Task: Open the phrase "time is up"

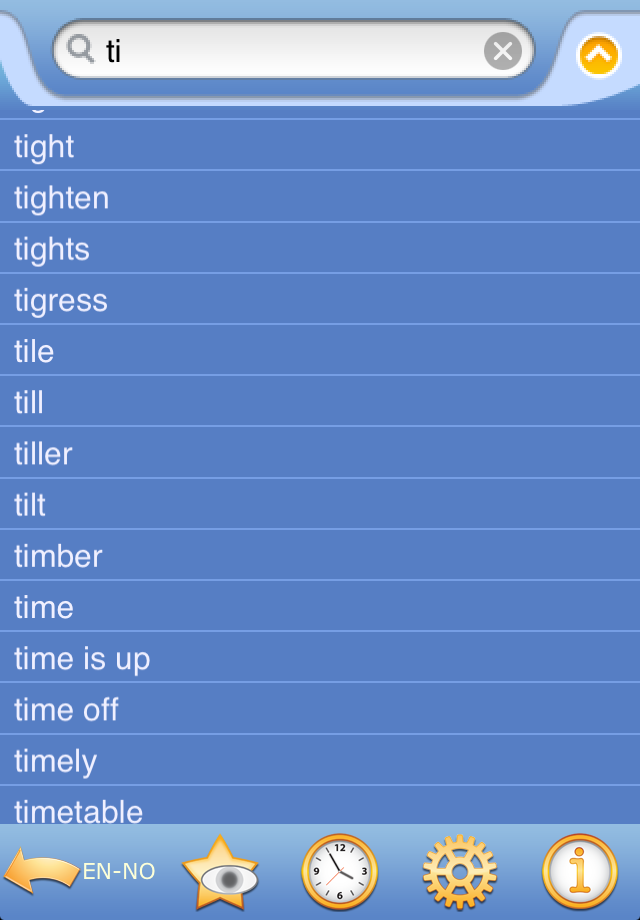Action: click(320, 659)
